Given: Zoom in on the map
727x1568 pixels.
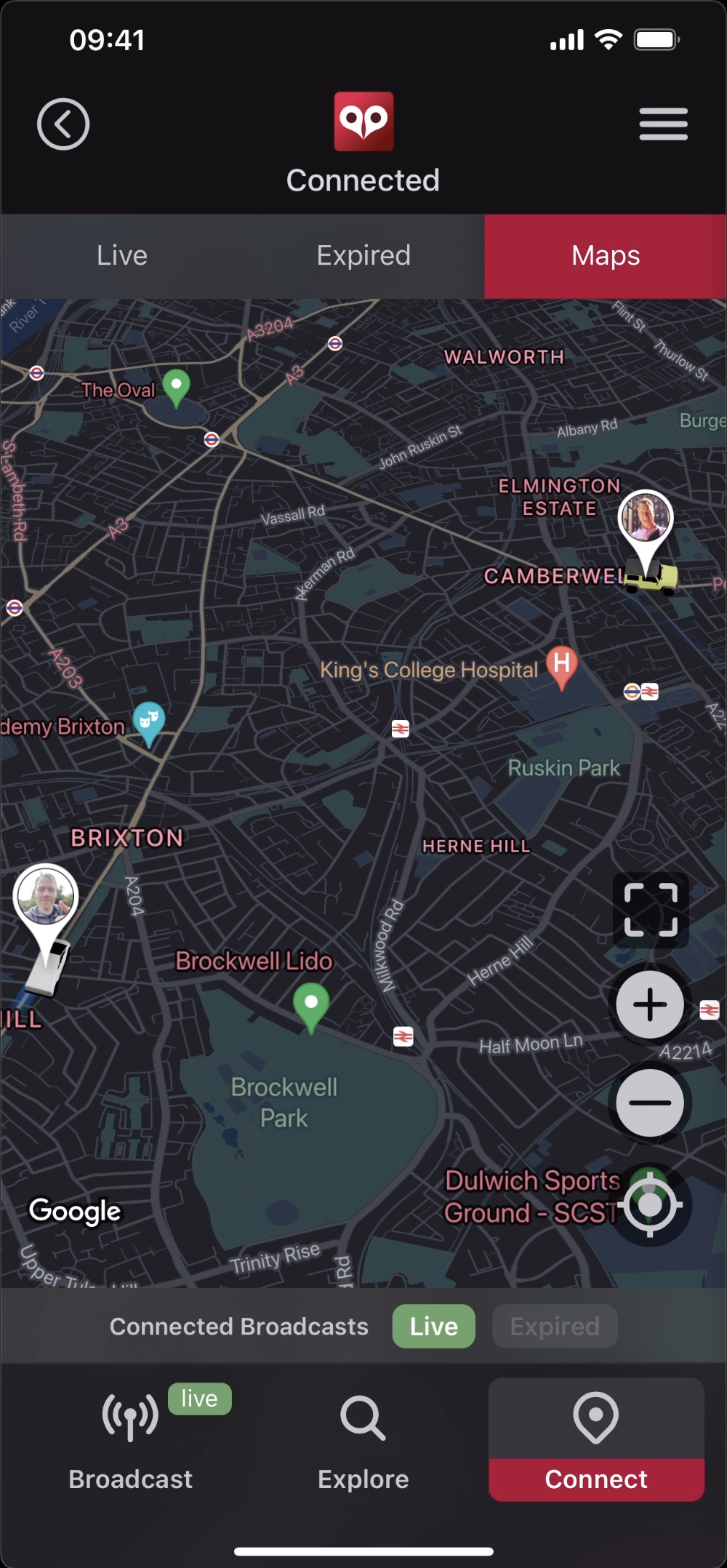Looking at the screenshot, I should click(650, 1005).
